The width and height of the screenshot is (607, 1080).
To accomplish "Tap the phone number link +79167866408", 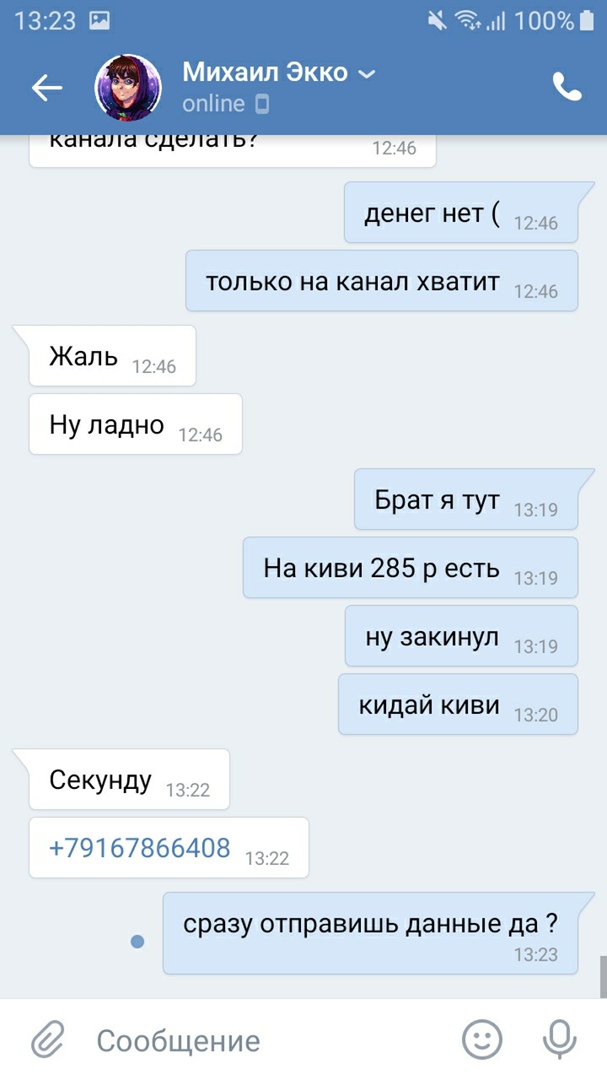I will [x=140, y=849].
